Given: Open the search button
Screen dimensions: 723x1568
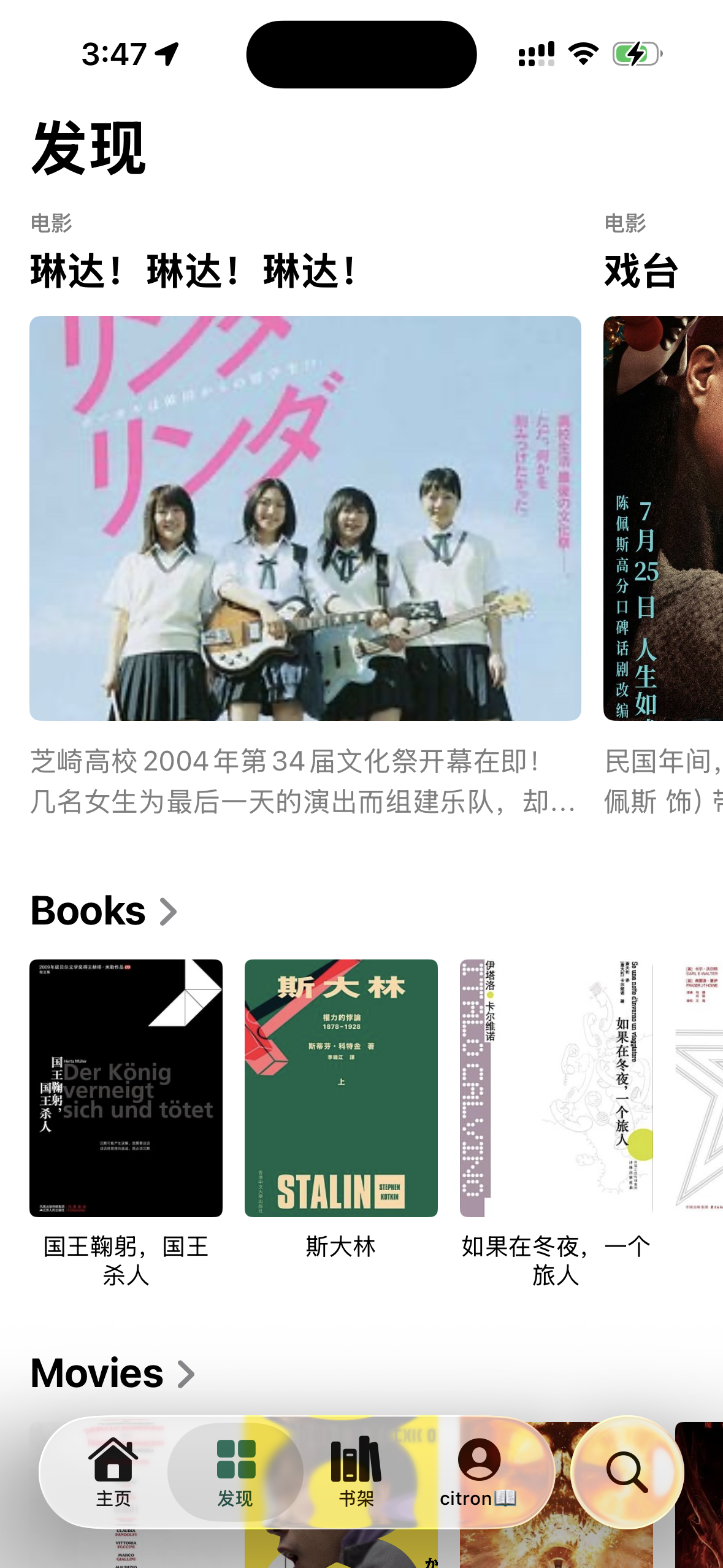Looking at the screenshot, I should (627, 1472).
